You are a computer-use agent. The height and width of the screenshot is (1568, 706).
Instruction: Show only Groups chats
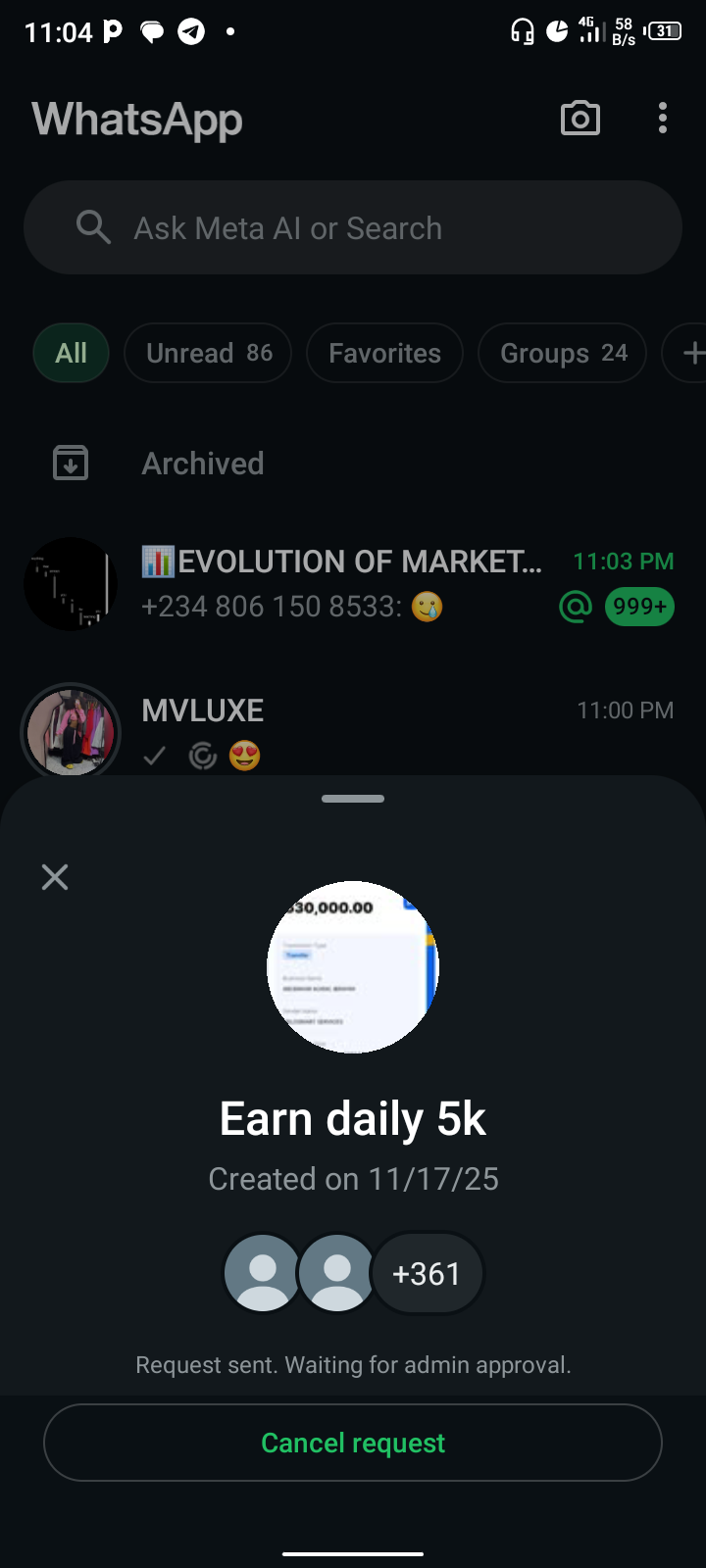(x=562, y=353)
